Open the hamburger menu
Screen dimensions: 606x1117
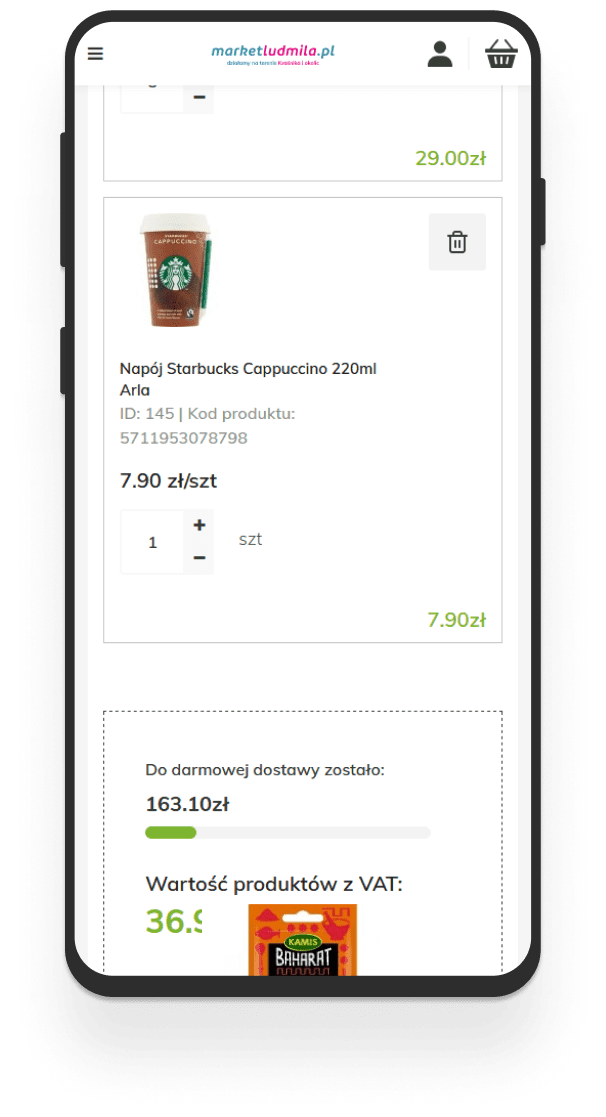96,54
